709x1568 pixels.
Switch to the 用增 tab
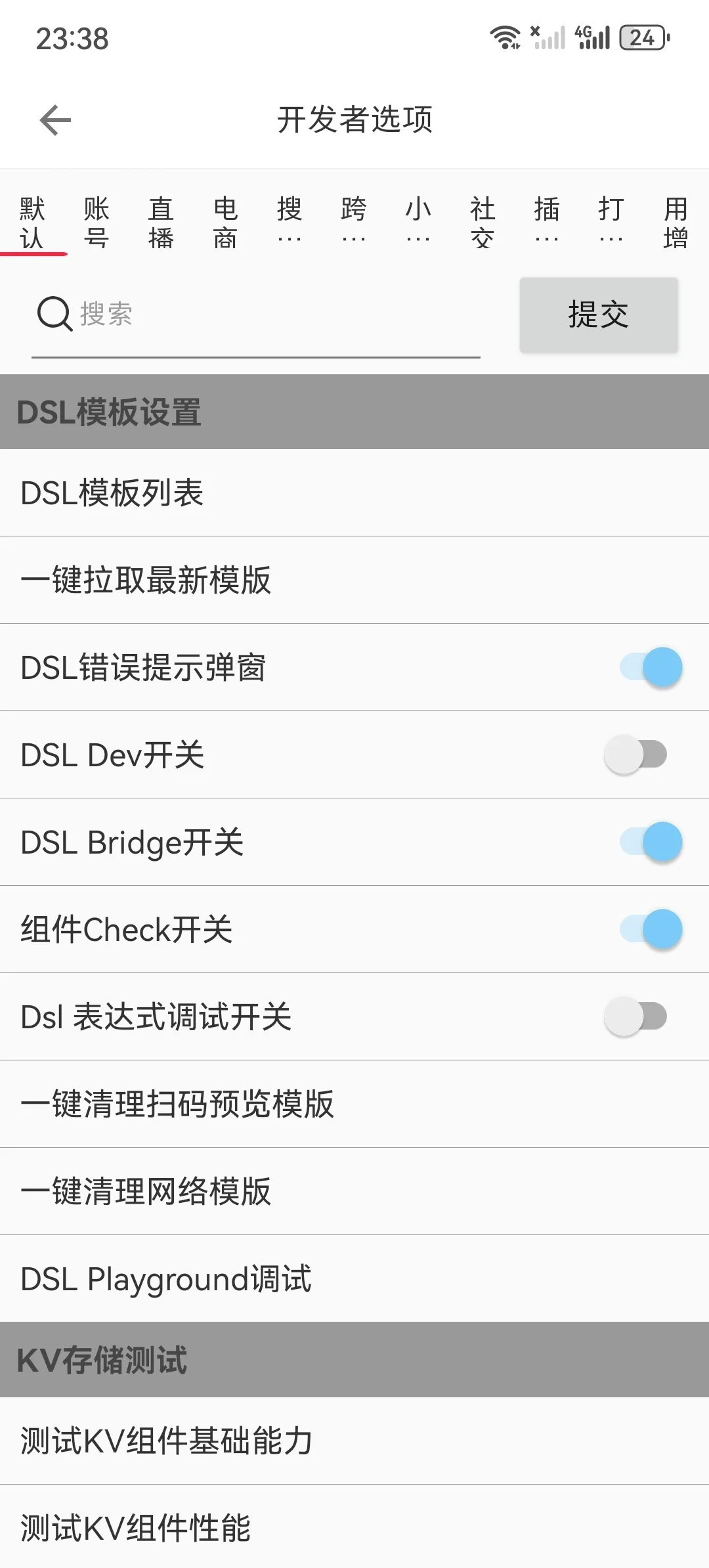click(676, 223)
